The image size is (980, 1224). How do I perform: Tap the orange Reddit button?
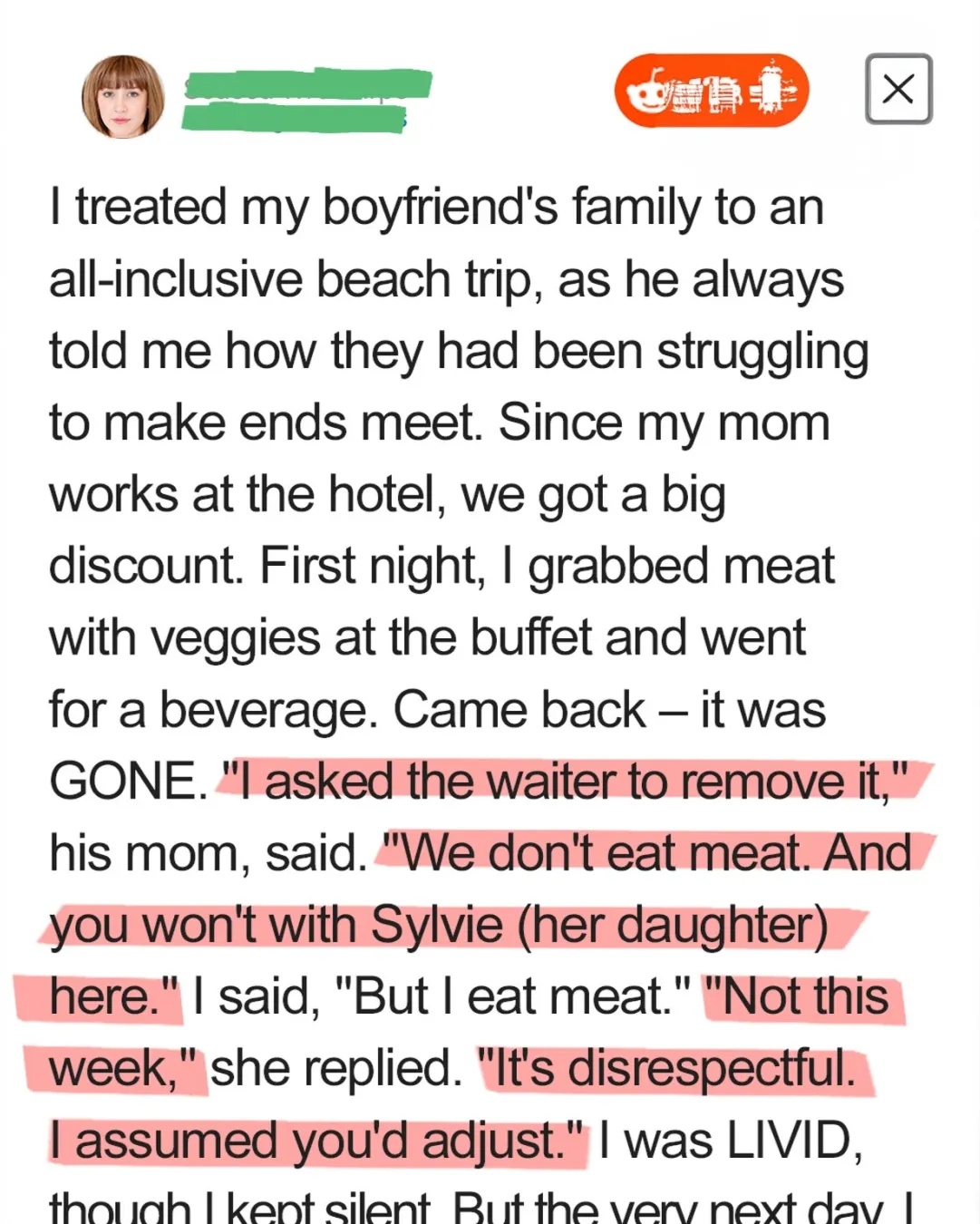[x=711, y=91]
